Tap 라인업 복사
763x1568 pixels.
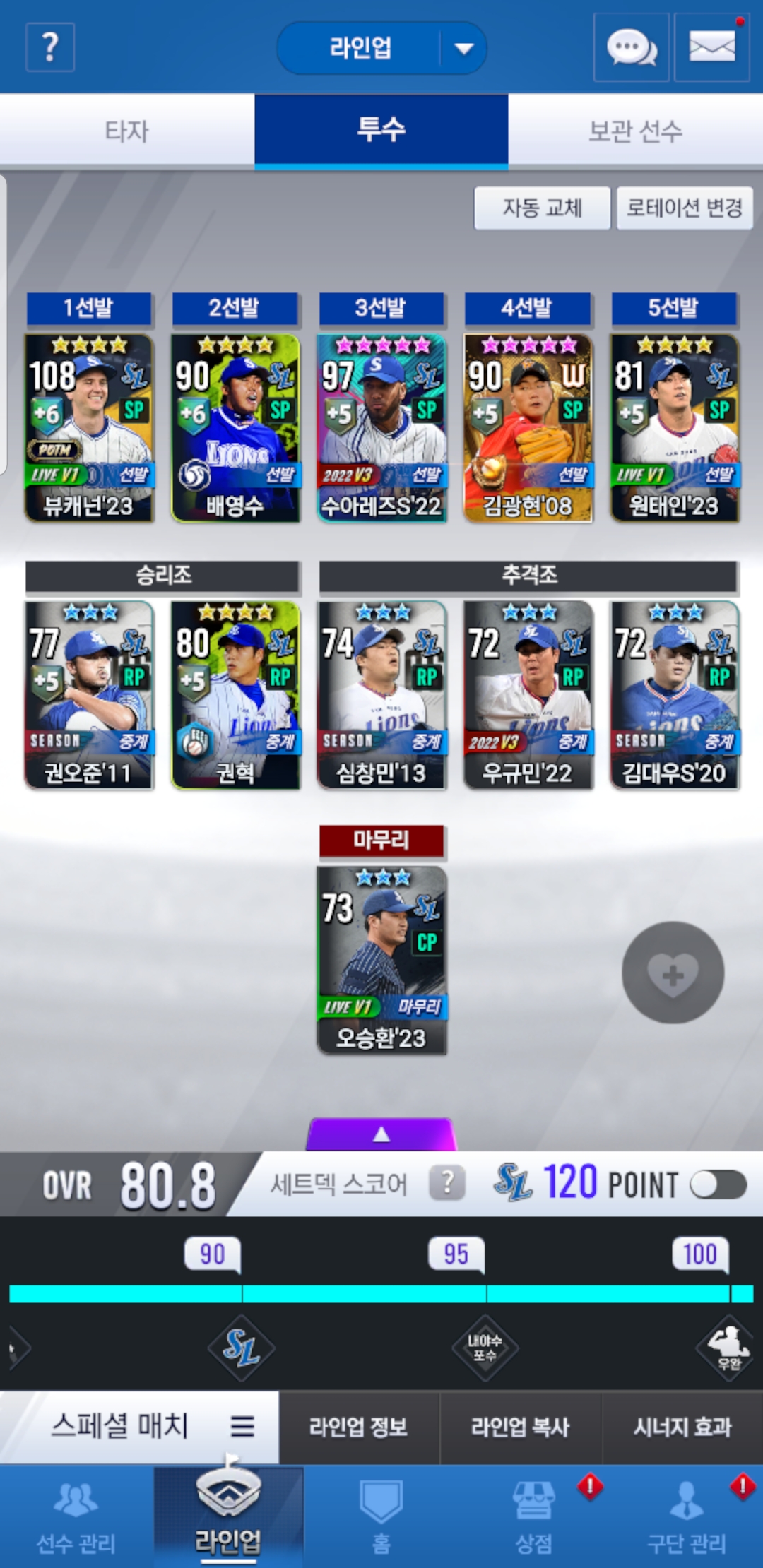point(520,1427)
